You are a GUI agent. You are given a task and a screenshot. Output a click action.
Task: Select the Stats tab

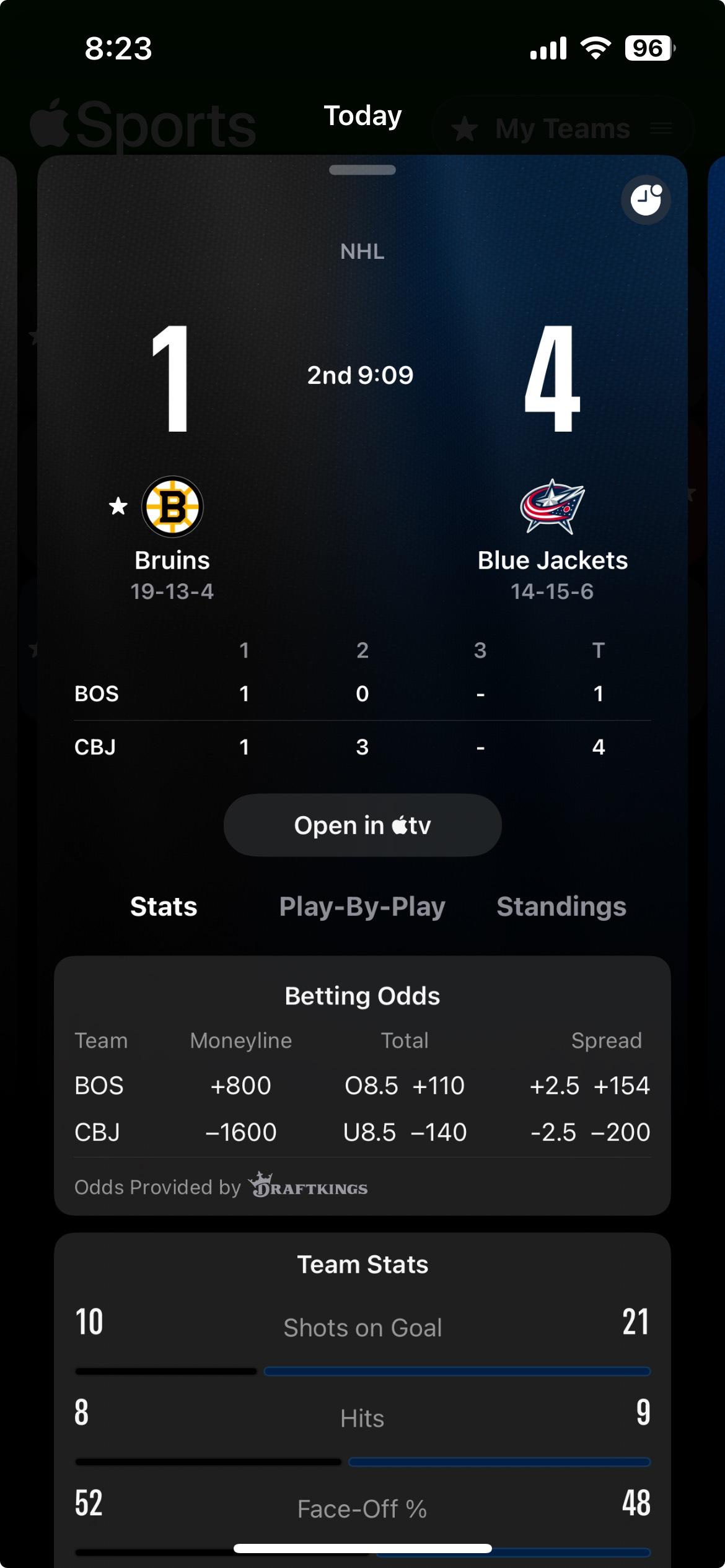pos(164,907)
